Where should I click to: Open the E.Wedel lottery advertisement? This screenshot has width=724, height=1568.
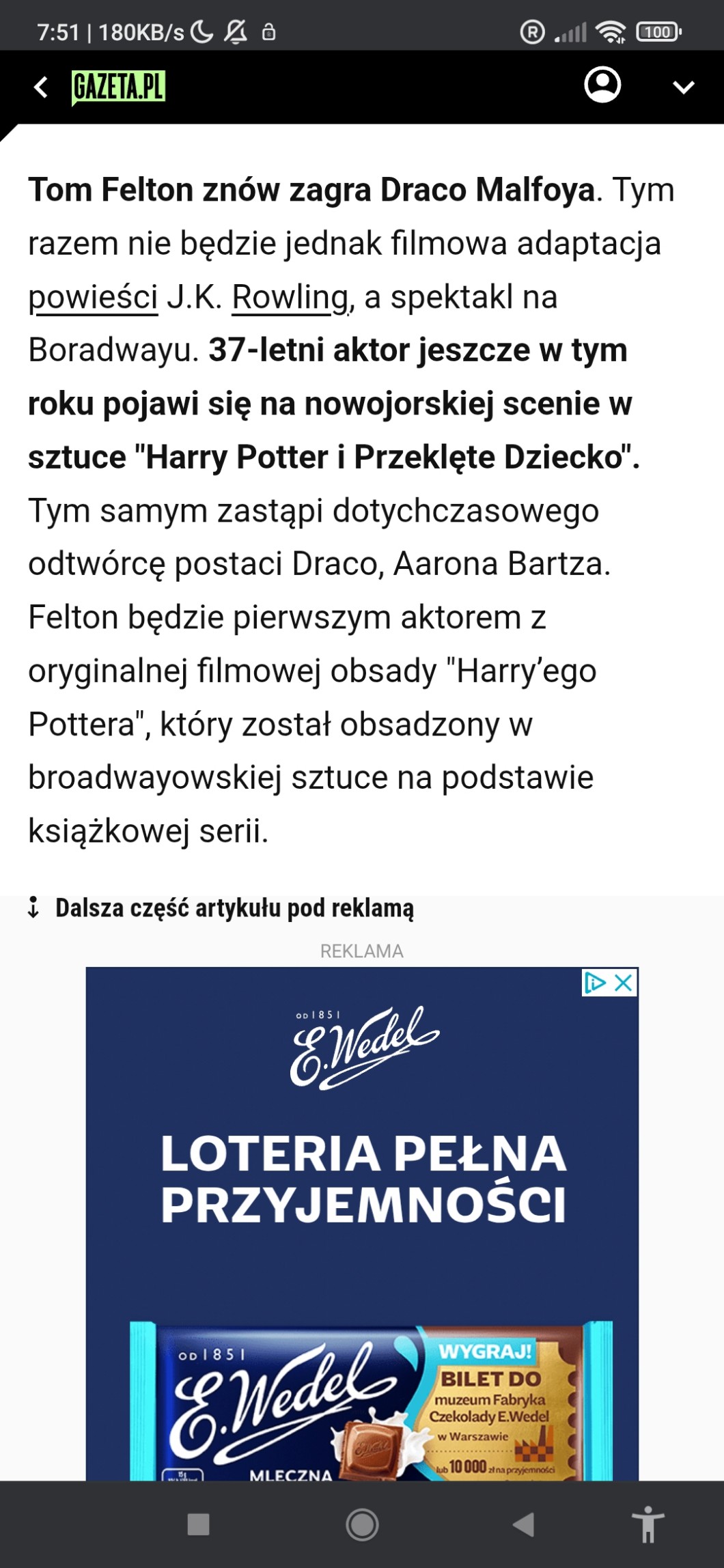[362, 1223]
